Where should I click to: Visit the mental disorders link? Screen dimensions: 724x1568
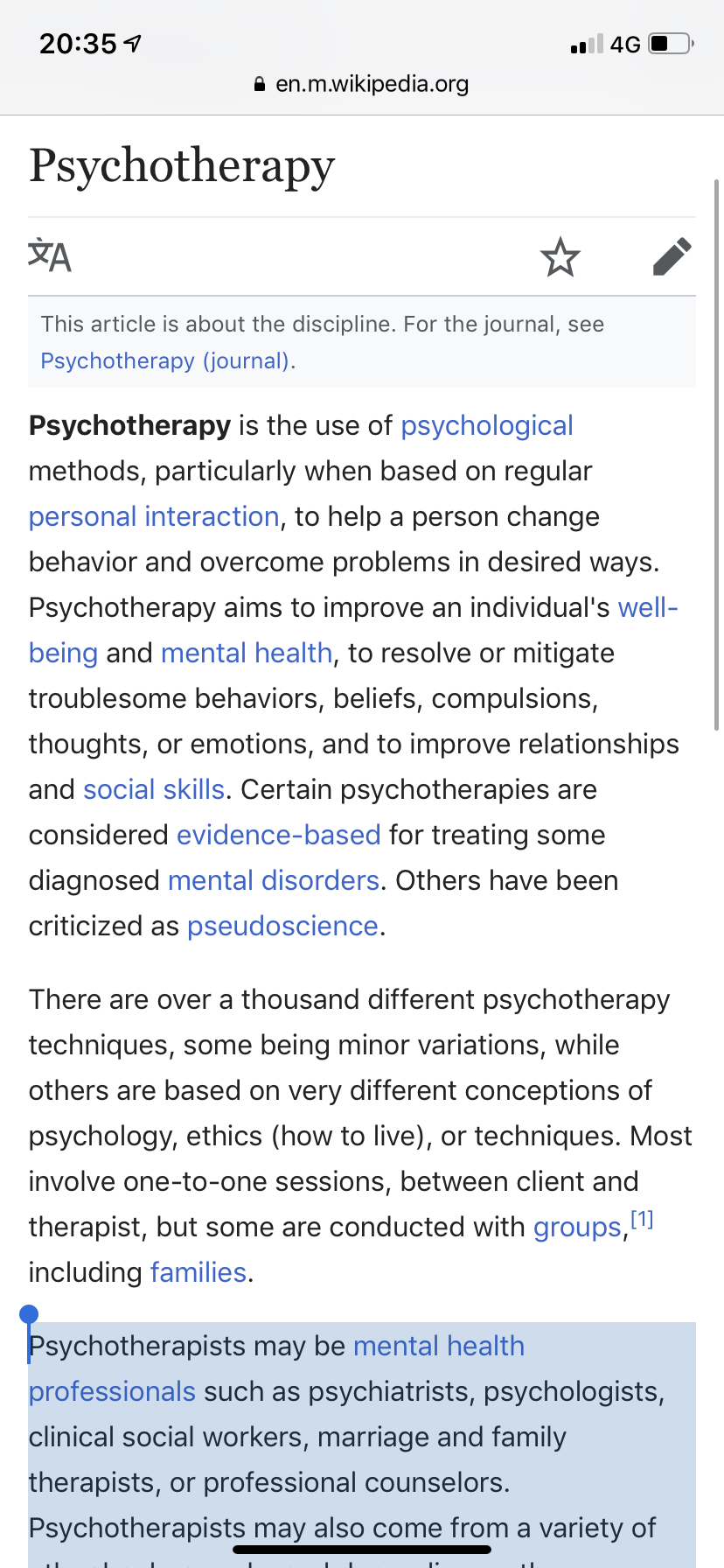[x=274, y=880]
